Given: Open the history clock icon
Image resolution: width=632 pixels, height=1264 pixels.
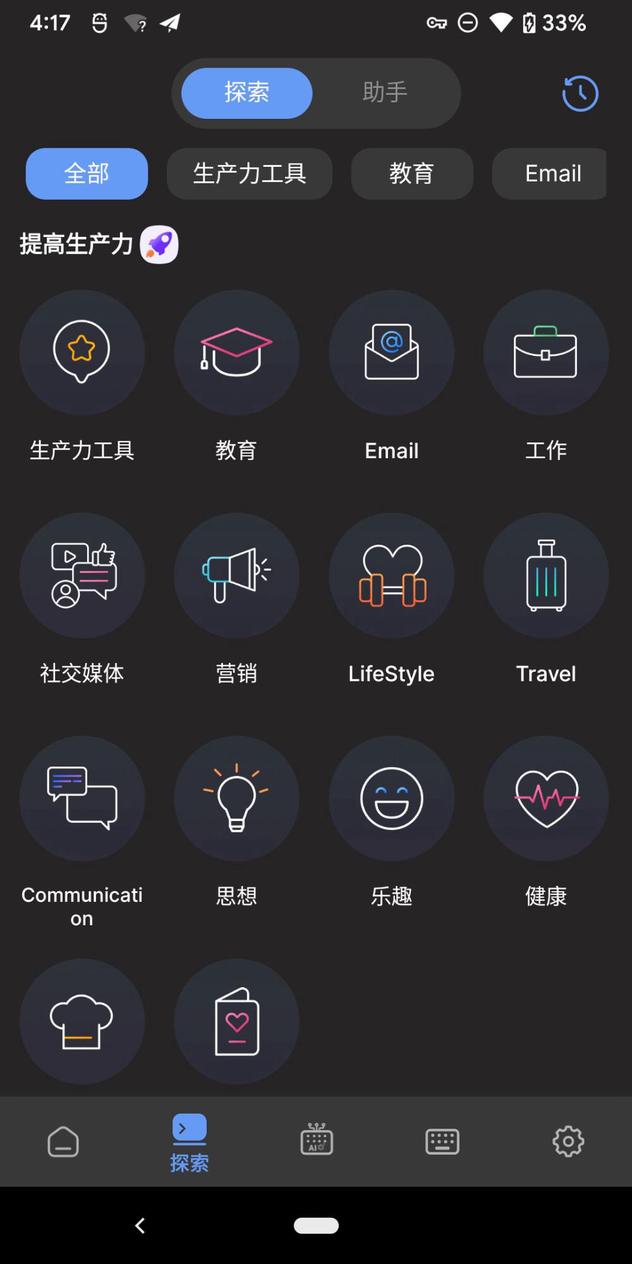Looking at the screenshot, I should (x=580, y=93).
